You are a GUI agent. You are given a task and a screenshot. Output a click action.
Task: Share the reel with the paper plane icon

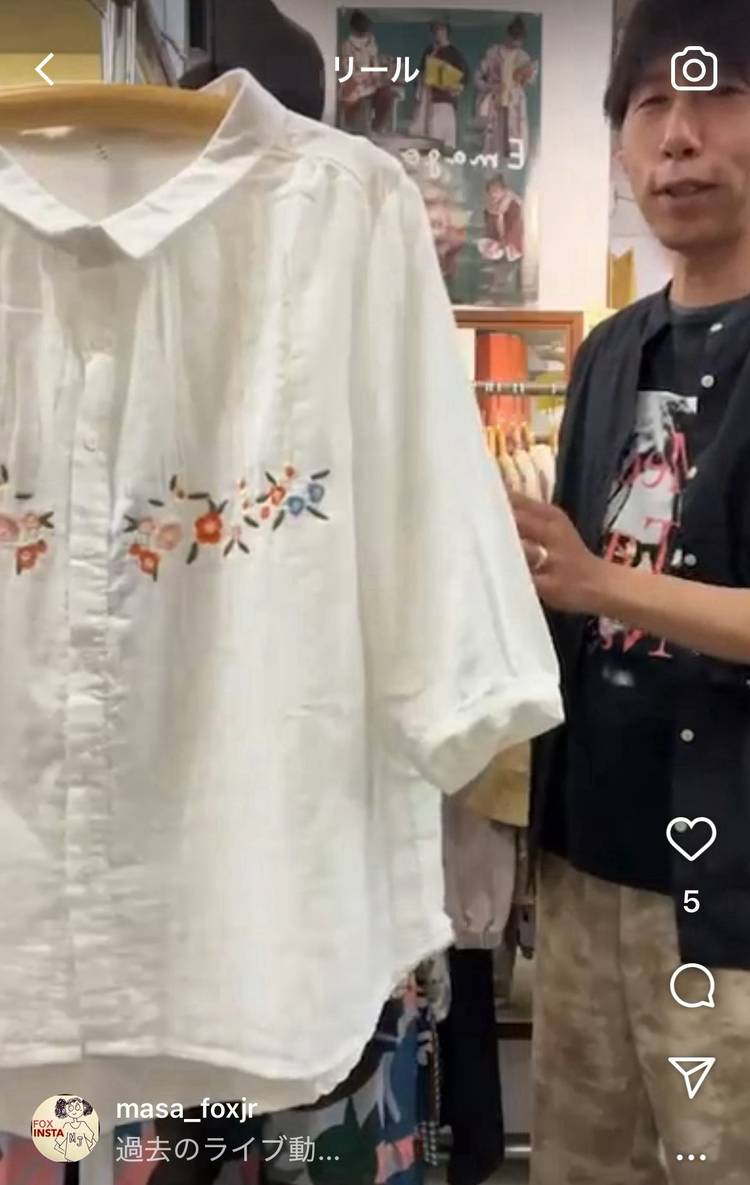tap(692, 1077)
